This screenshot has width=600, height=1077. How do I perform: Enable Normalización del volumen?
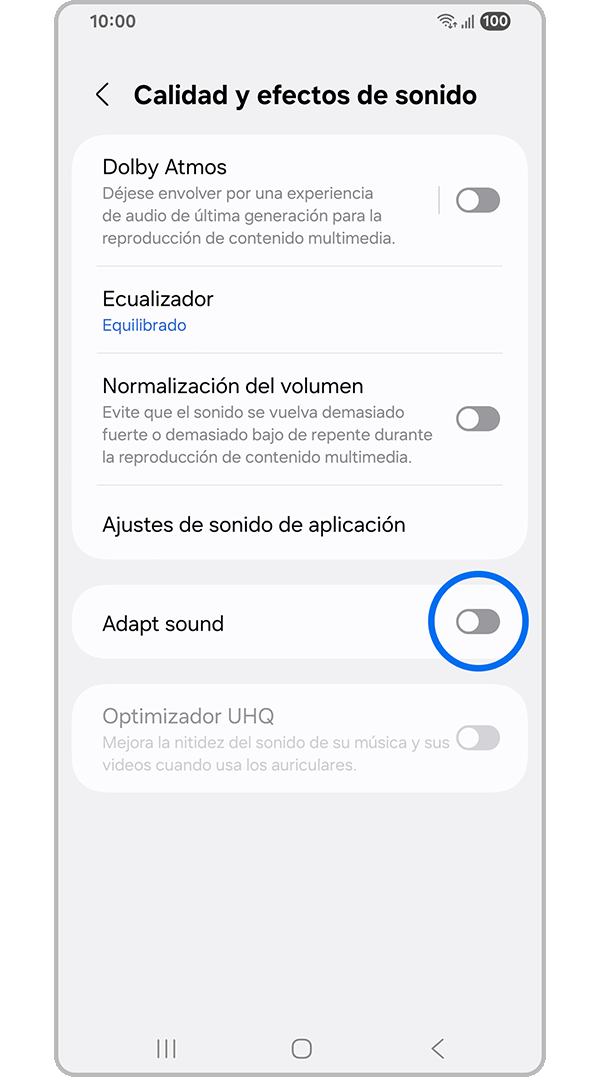pyautogui.click(x=477, y=419)
